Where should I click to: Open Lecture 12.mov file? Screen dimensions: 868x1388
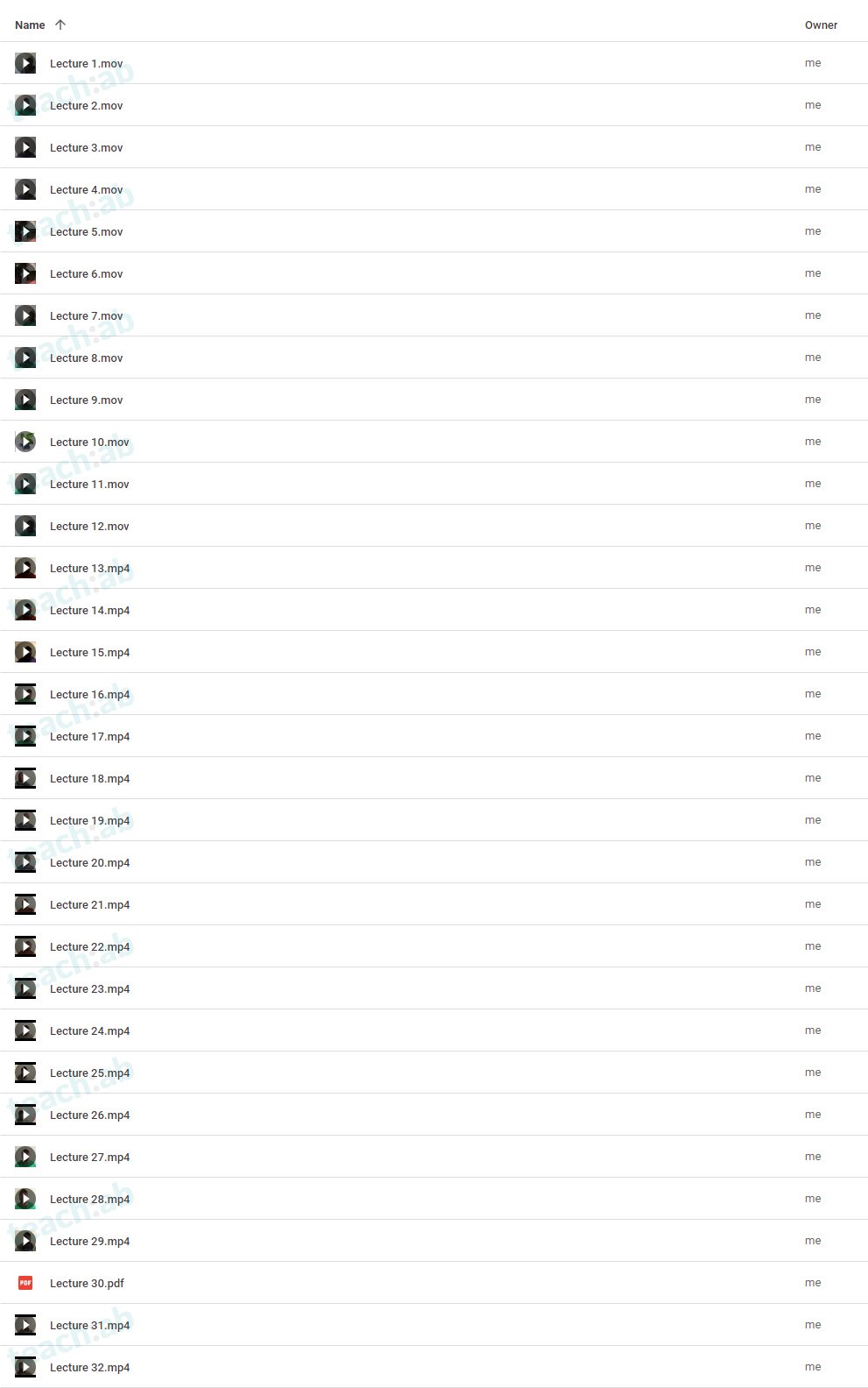click(x=89, y=527)
